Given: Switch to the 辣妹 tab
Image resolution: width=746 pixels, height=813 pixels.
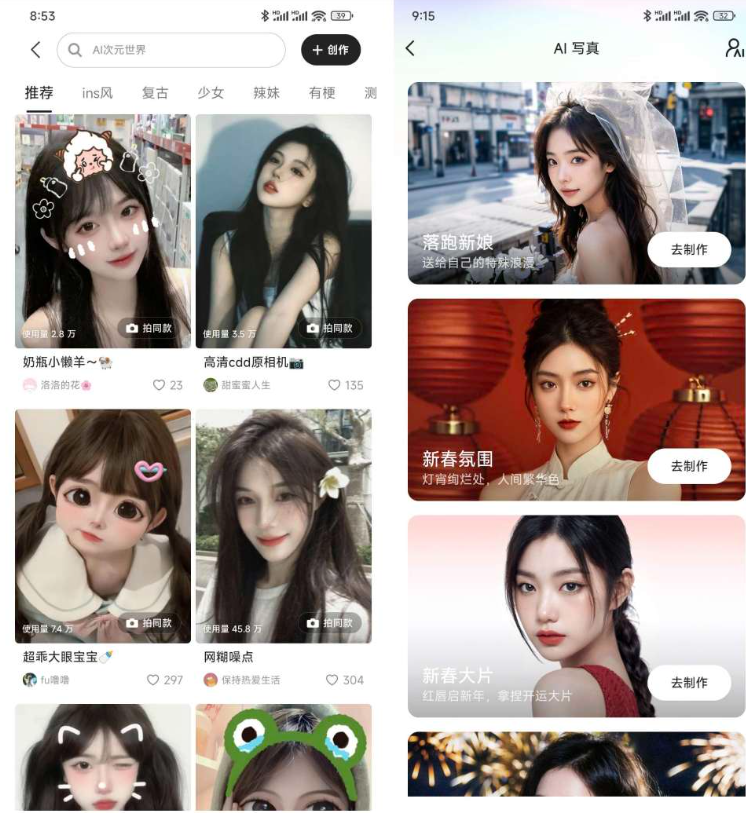Looking at the screenshot, I should (x=266, y=93).
